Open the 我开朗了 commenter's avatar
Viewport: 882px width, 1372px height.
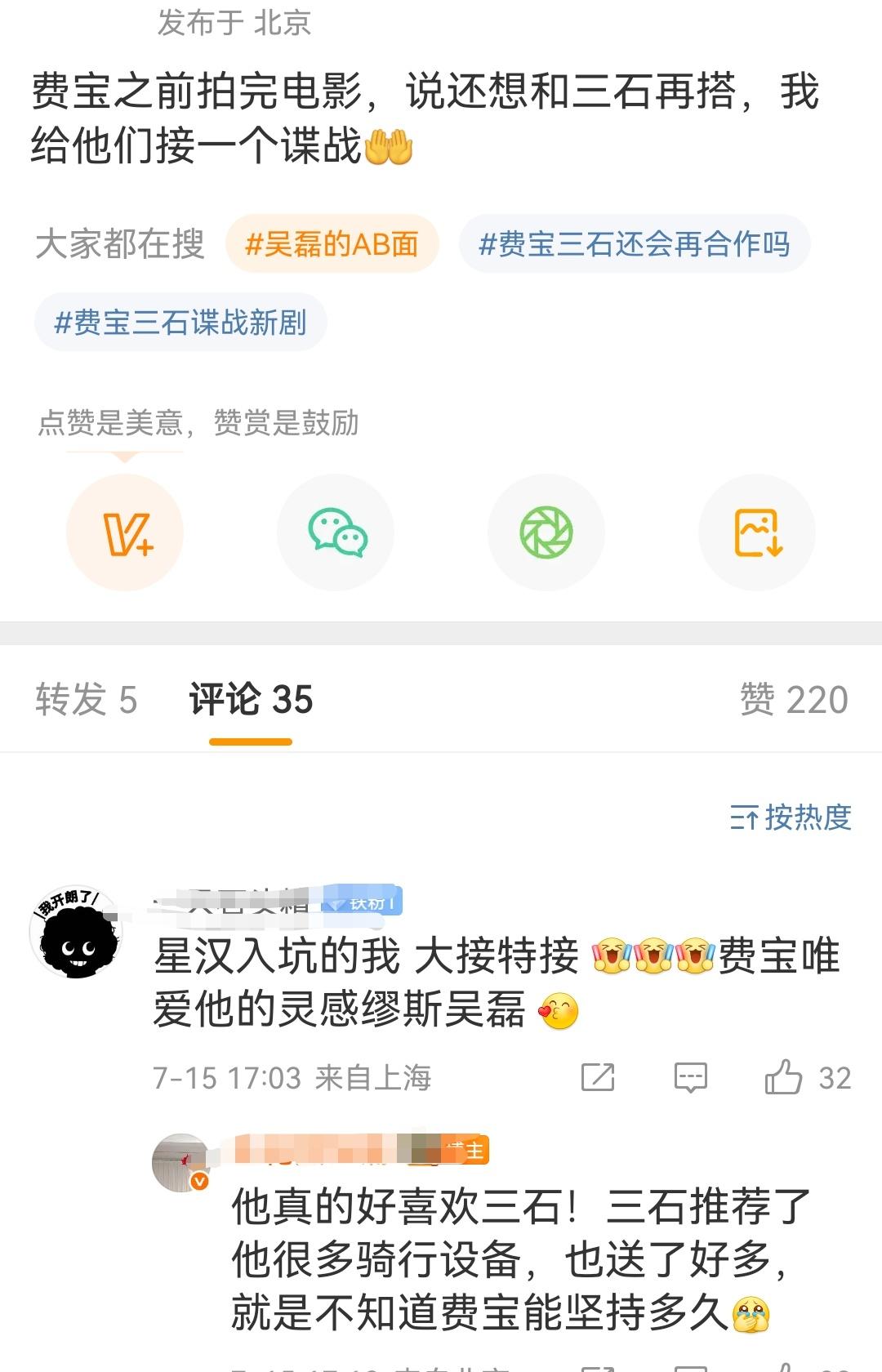77,933
